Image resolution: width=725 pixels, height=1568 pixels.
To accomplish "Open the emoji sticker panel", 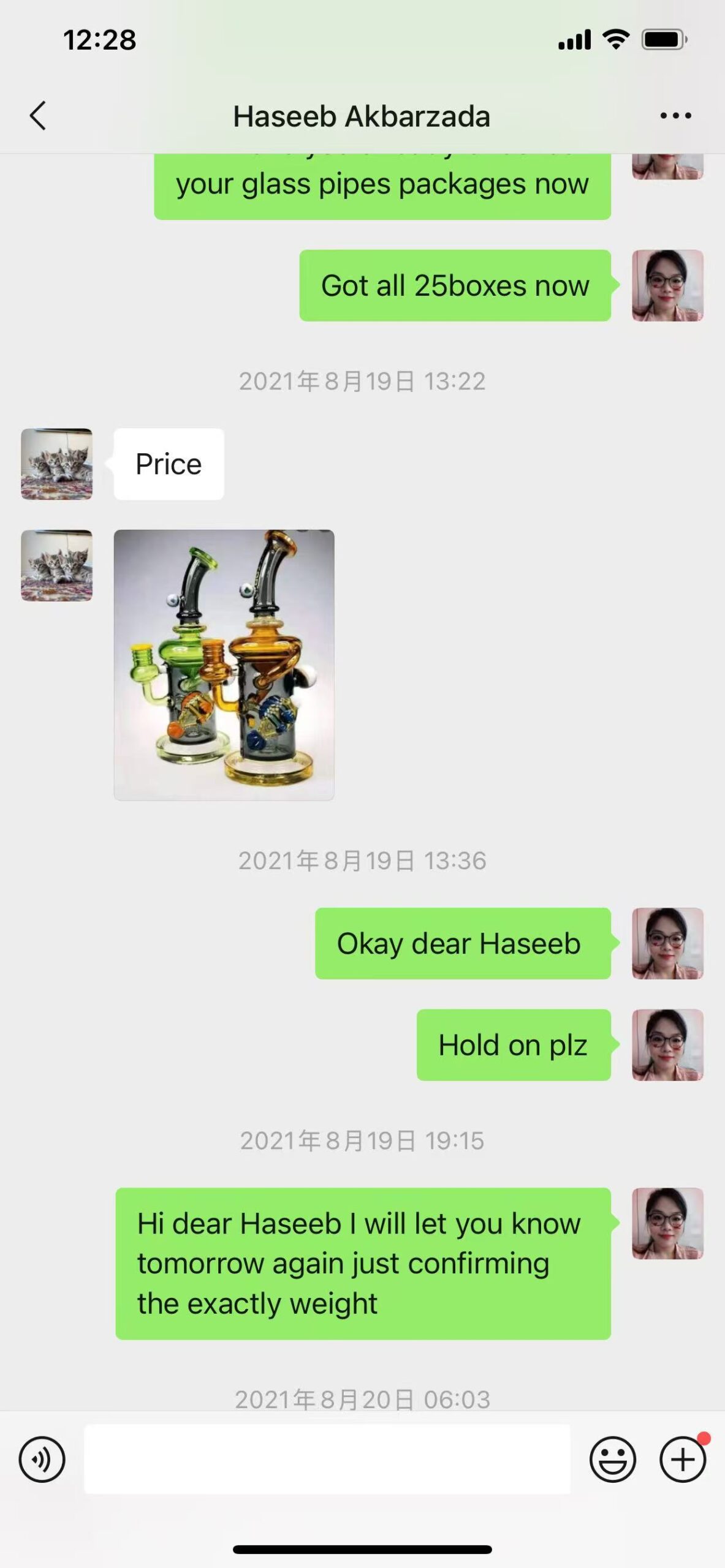I will (x=612, y=1460).
